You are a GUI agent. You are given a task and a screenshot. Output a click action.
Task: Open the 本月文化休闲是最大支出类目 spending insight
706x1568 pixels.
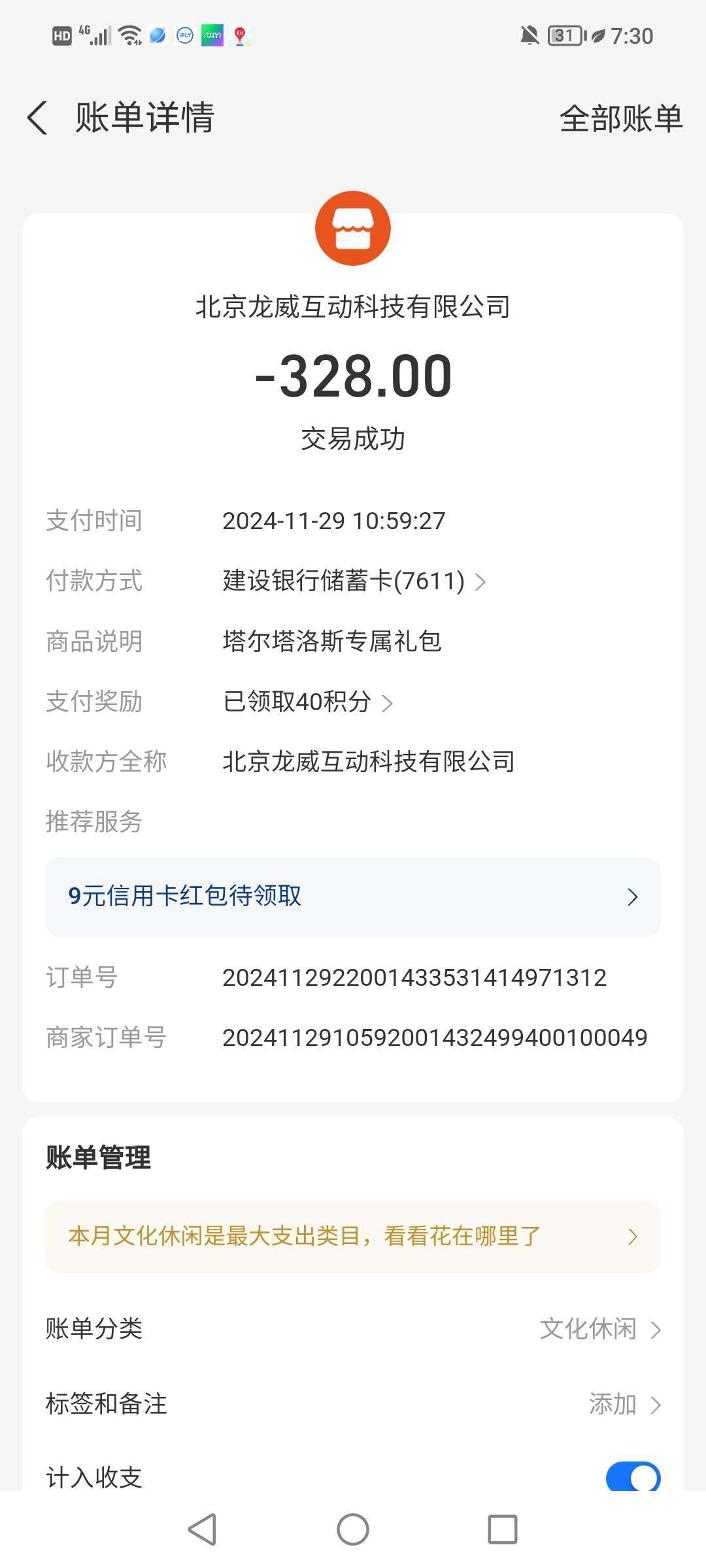353,1236
